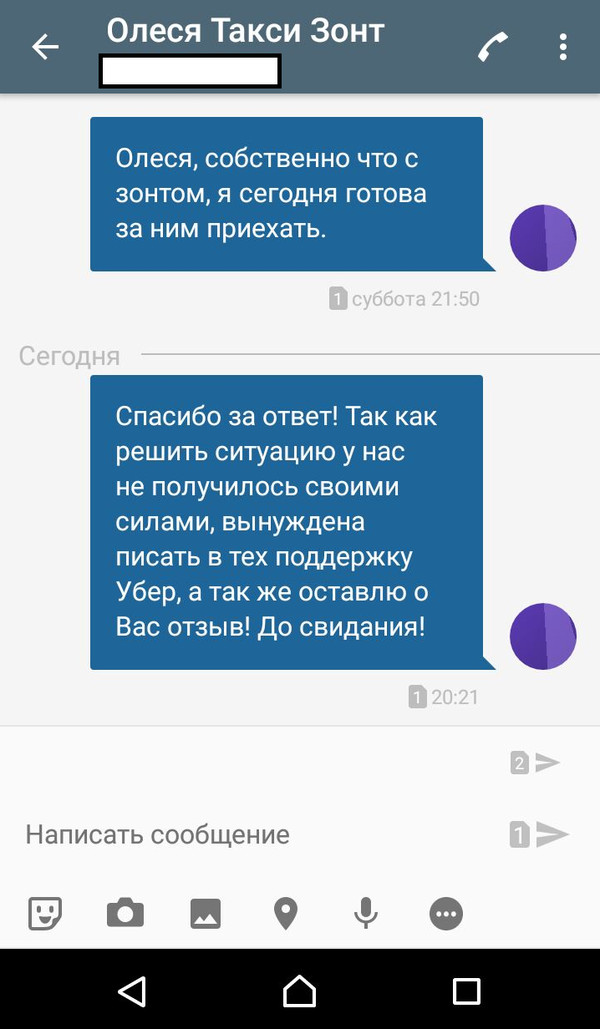This screenshot has width=600, height=1029.
Task: Share current location
Action: click(x=286, y=912)
